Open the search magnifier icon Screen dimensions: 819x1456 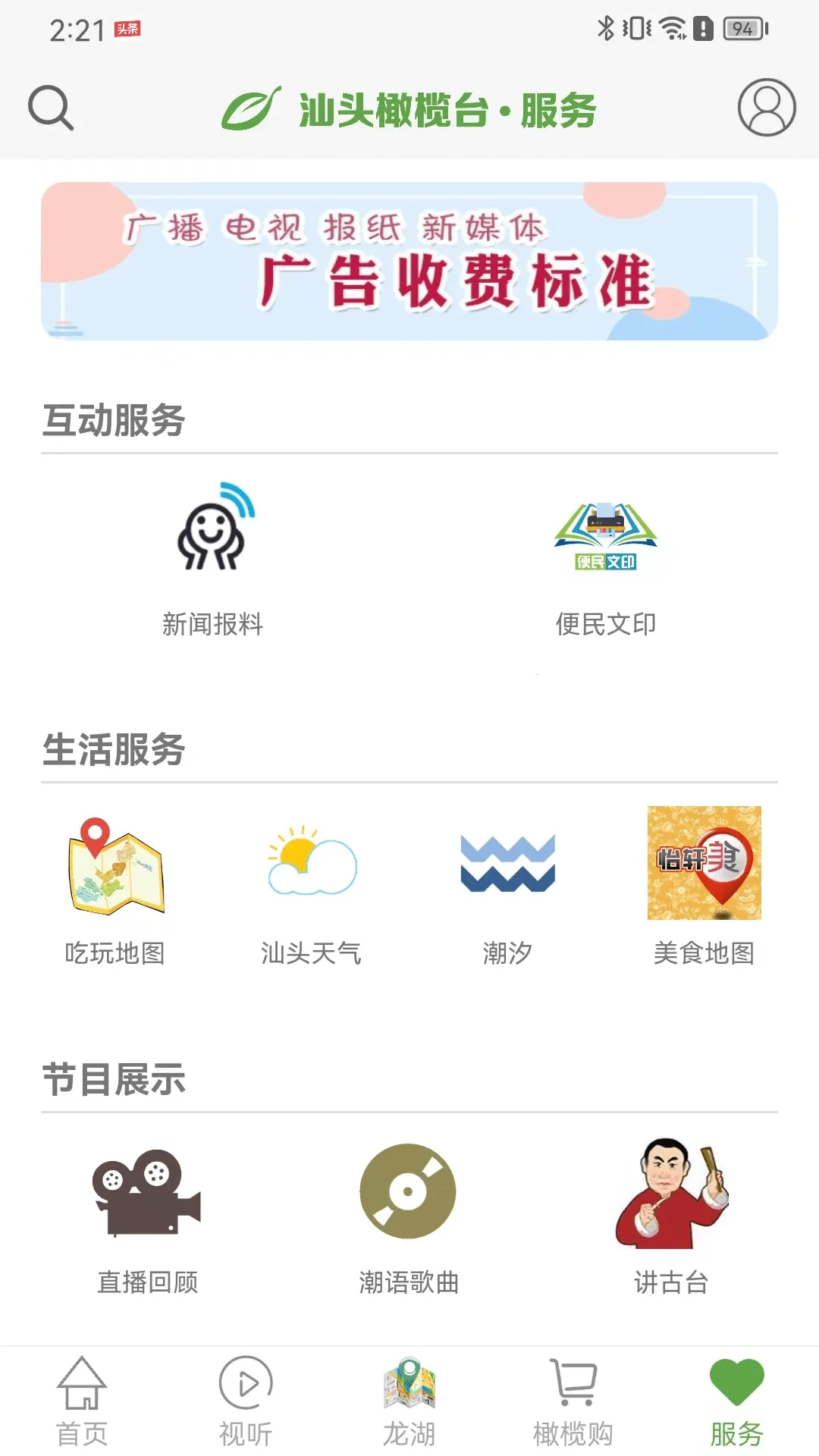[51, 108]
